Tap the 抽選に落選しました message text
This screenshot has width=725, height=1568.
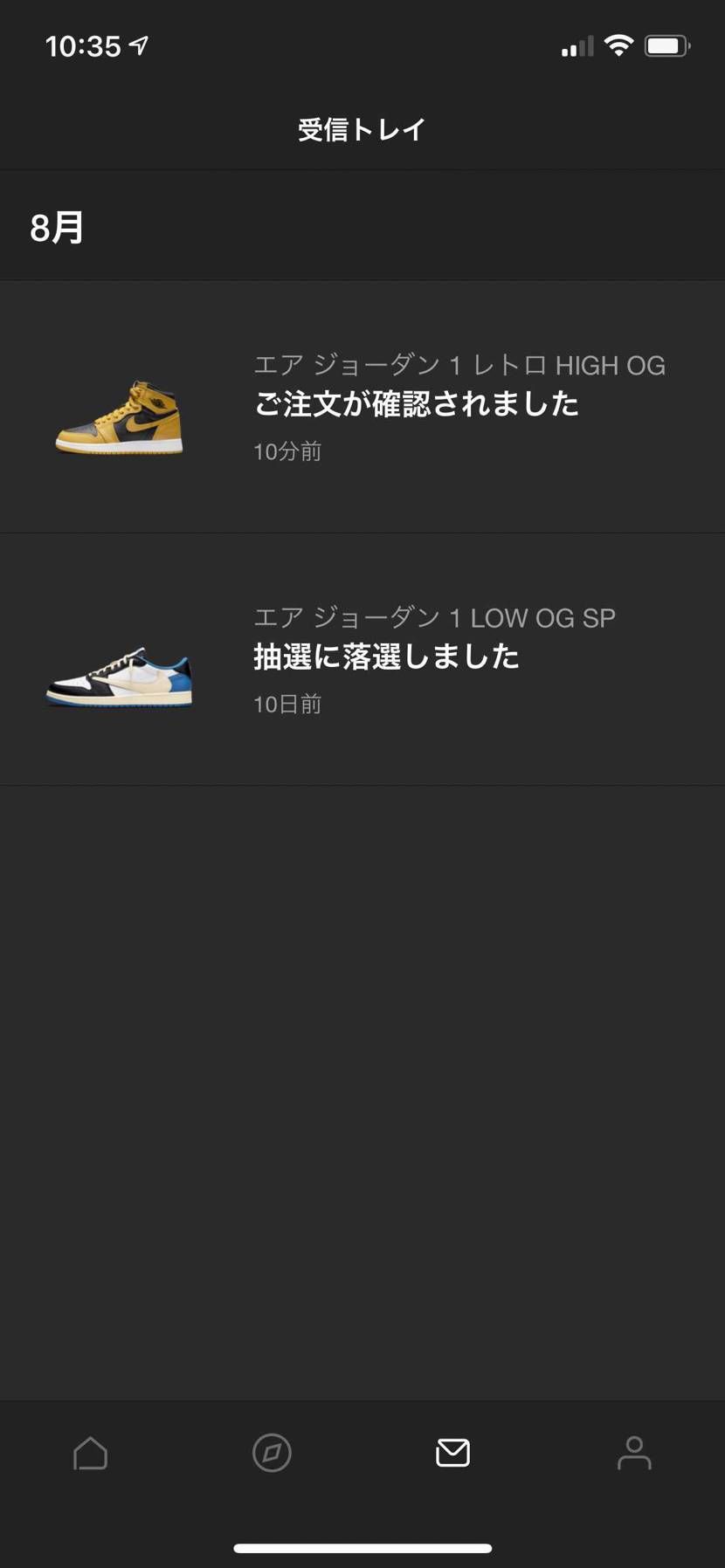[x=384, y=659]
